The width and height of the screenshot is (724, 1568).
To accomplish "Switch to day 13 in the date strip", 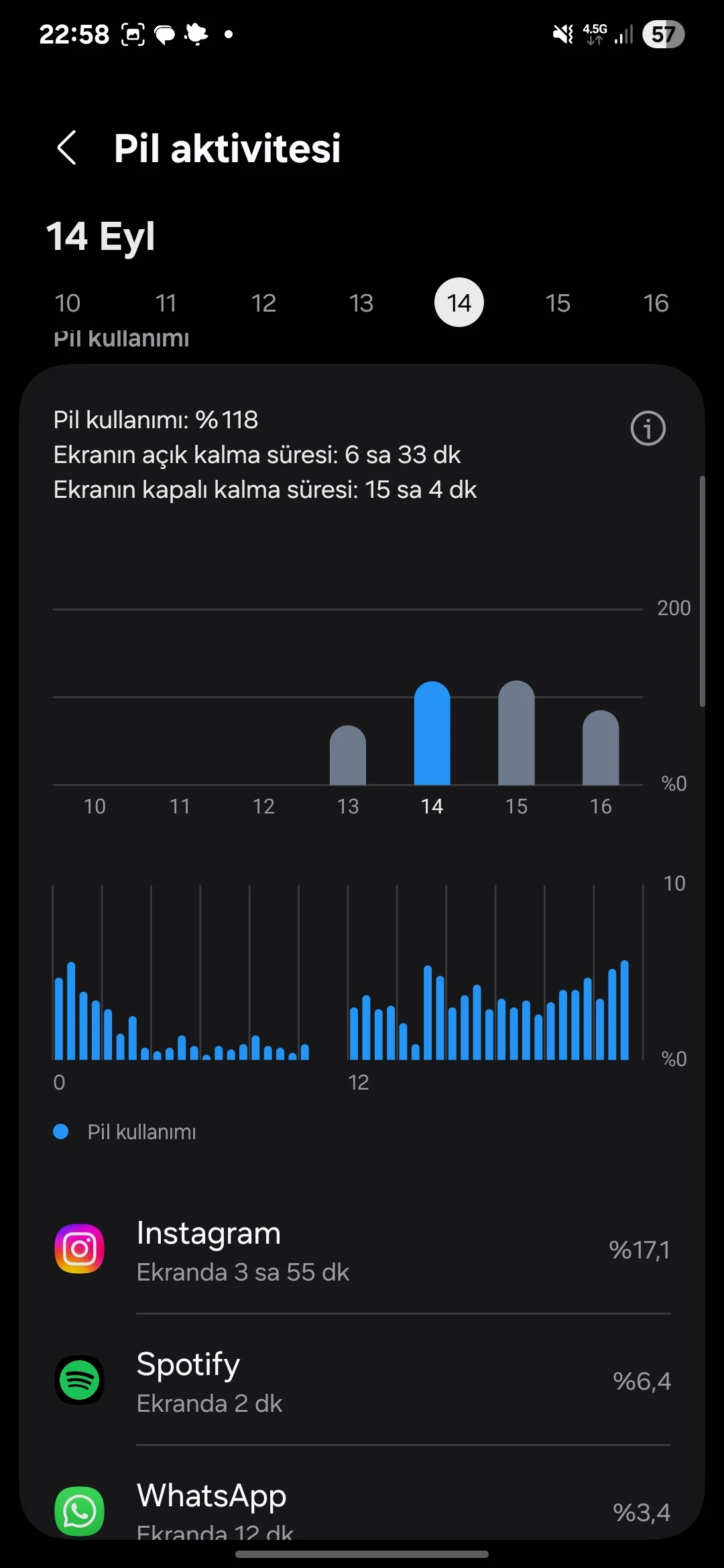I will (x=361, y=303).
